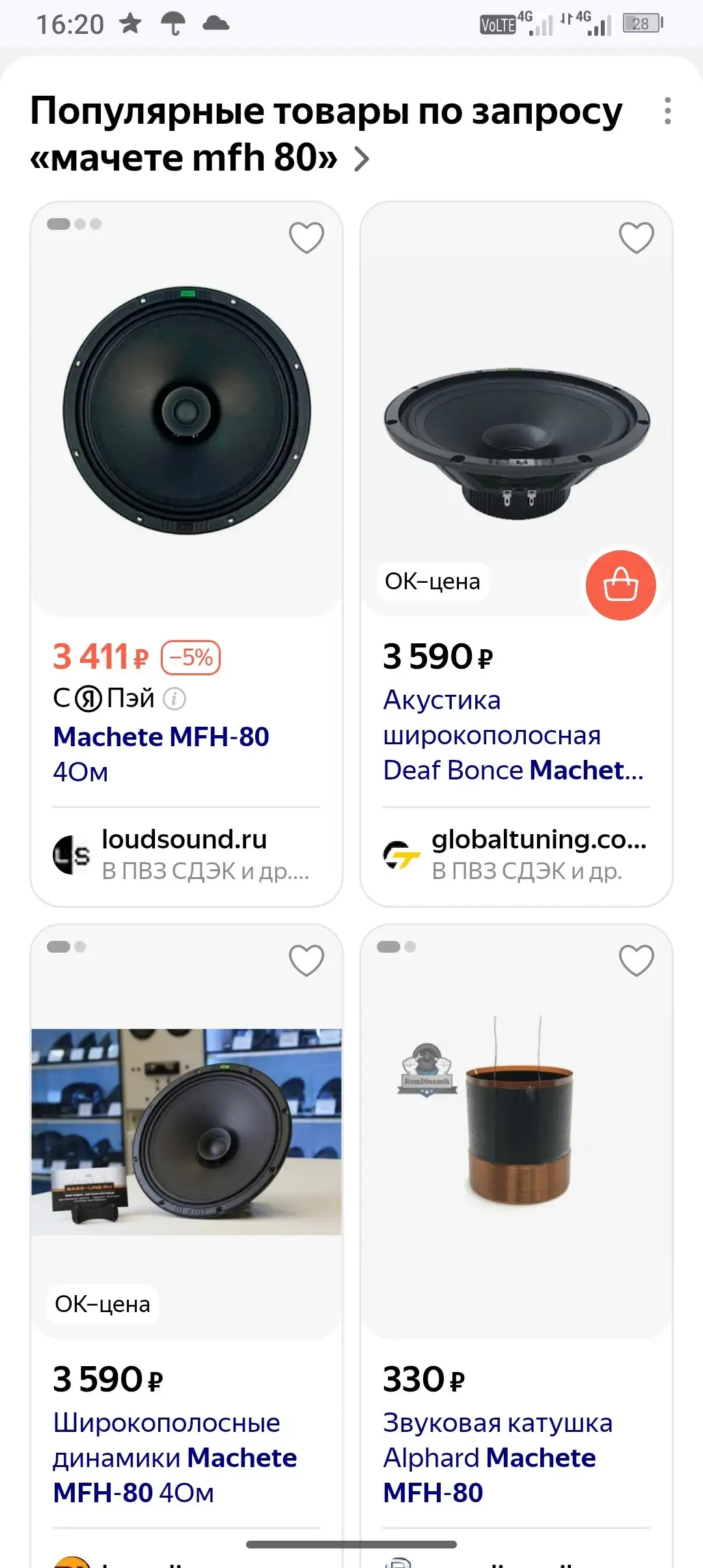Tap the umbrella icon in status bar
This screenshot has height=1568, width=703.
[x=172, y=21]
